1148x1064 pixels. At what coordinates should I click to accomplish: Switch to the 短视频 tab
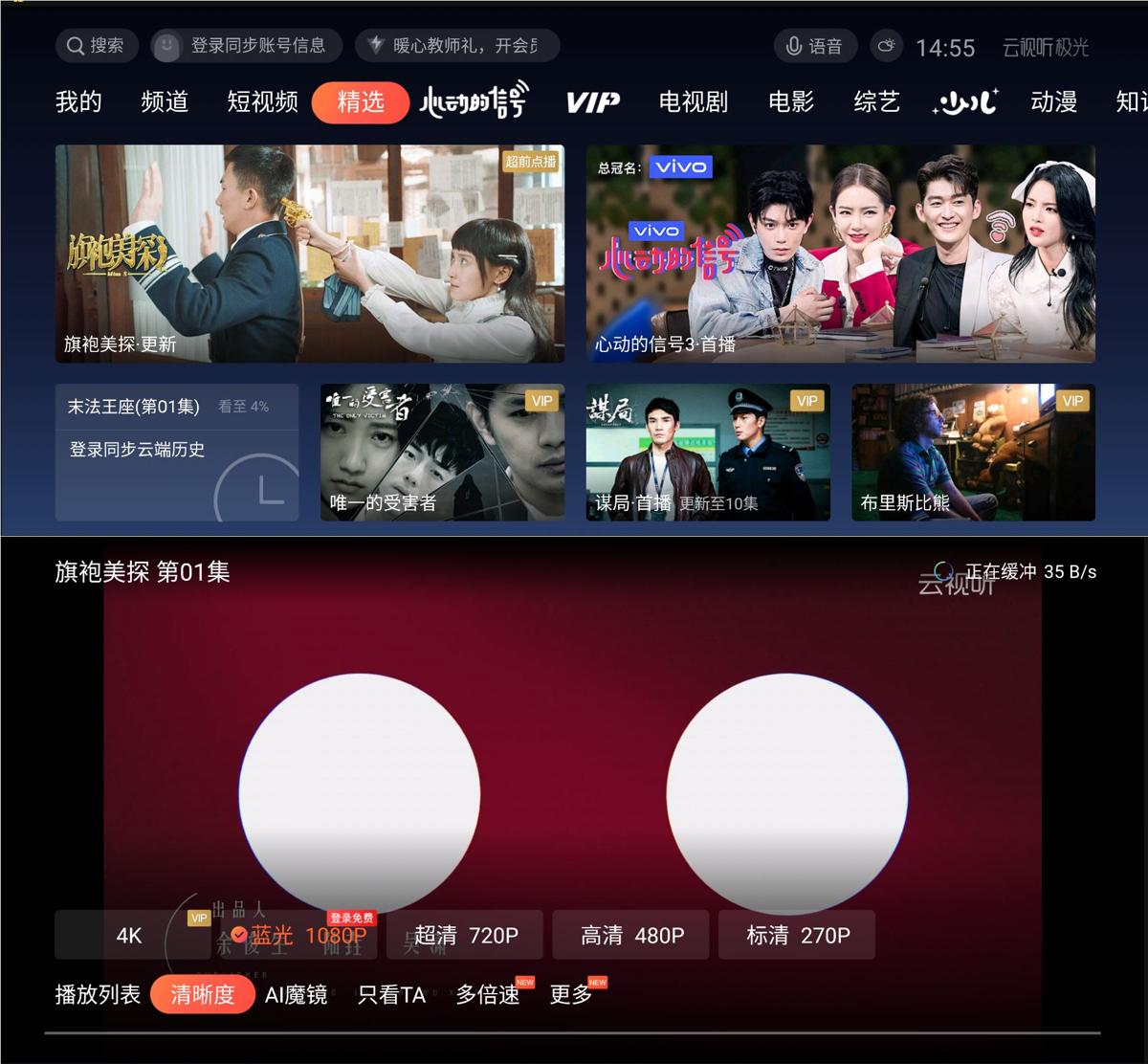click(262, 101)
